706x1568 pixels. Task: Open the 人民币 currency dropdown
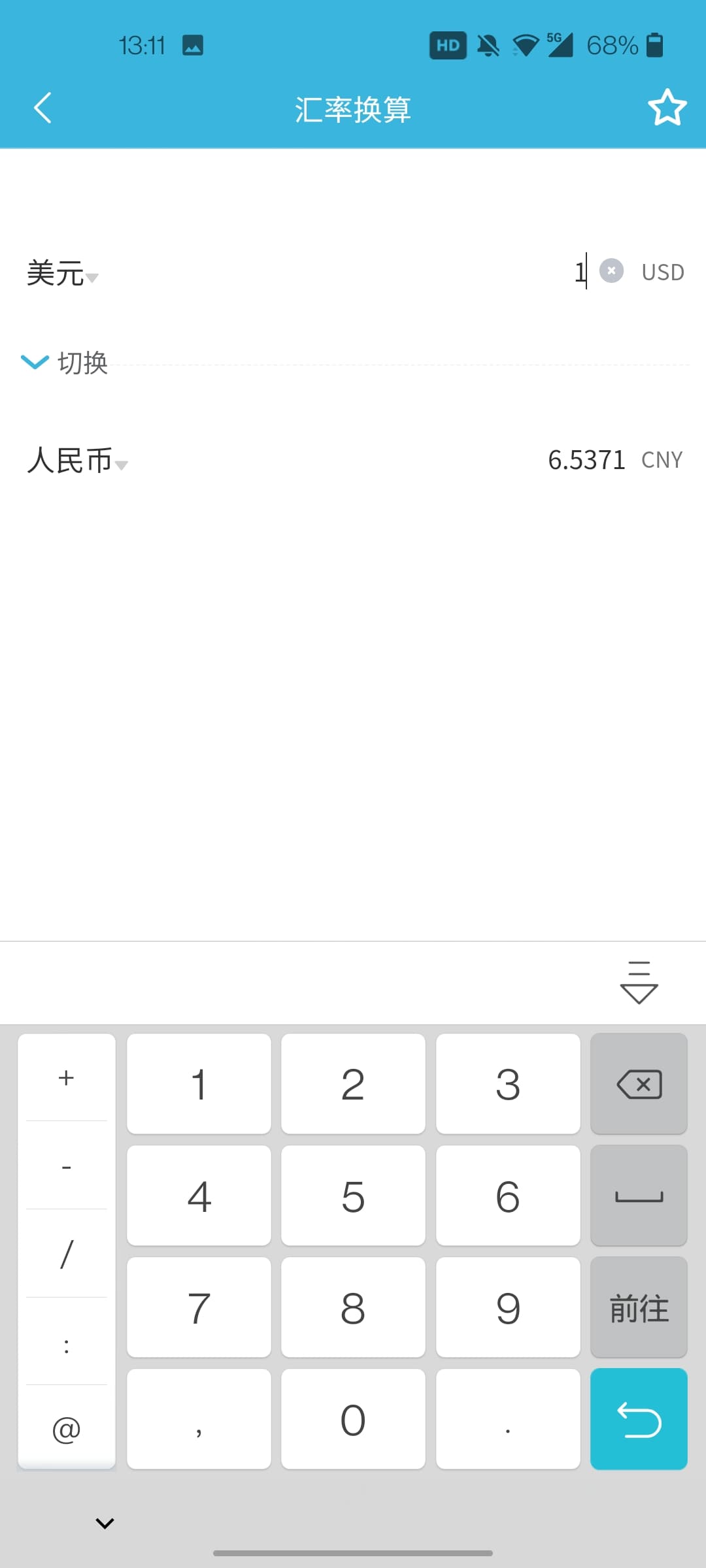point(77,461)
